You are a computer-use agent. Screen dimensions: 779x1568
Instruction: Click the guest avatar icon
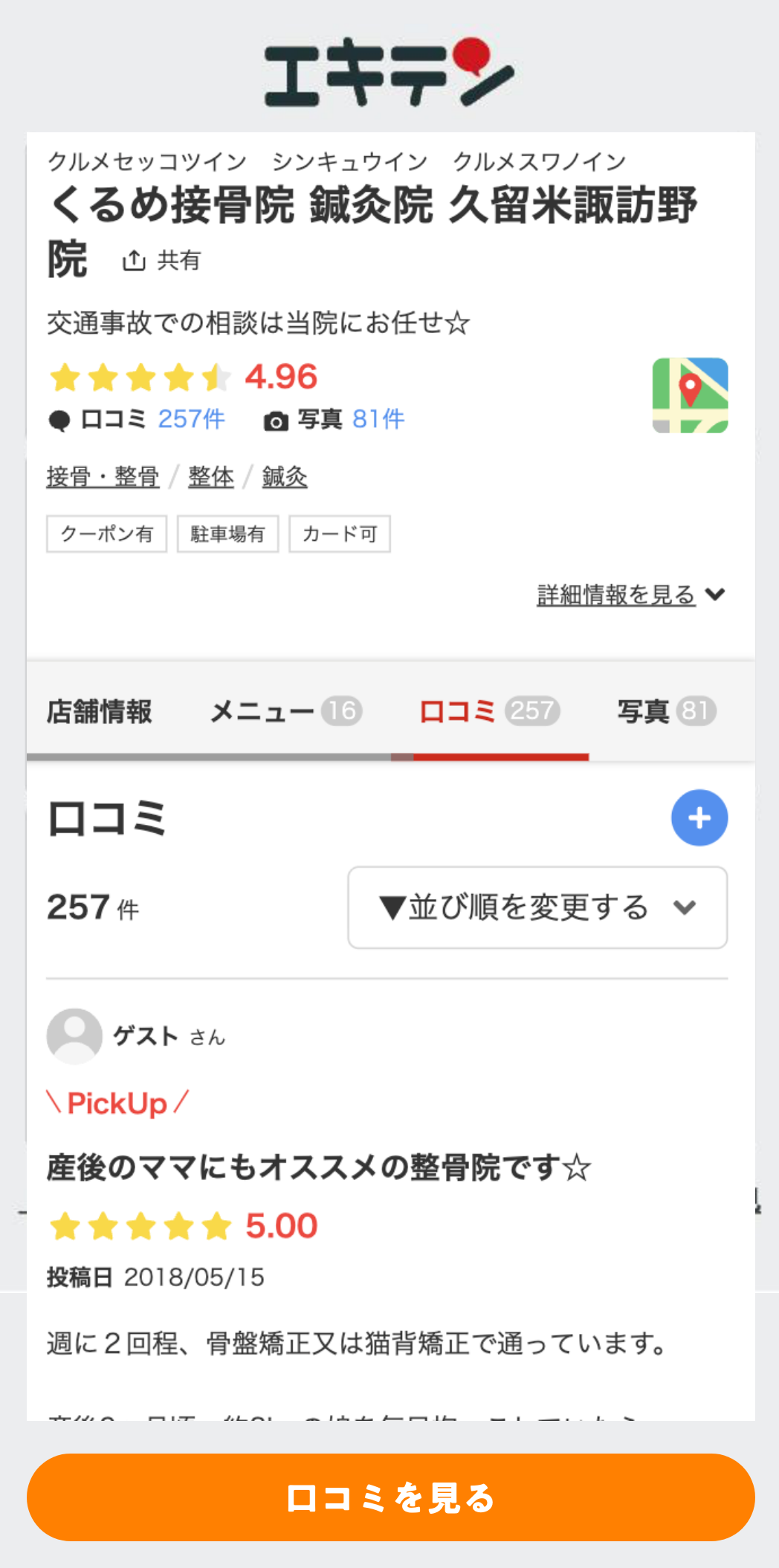click(x=74, y=1036)
